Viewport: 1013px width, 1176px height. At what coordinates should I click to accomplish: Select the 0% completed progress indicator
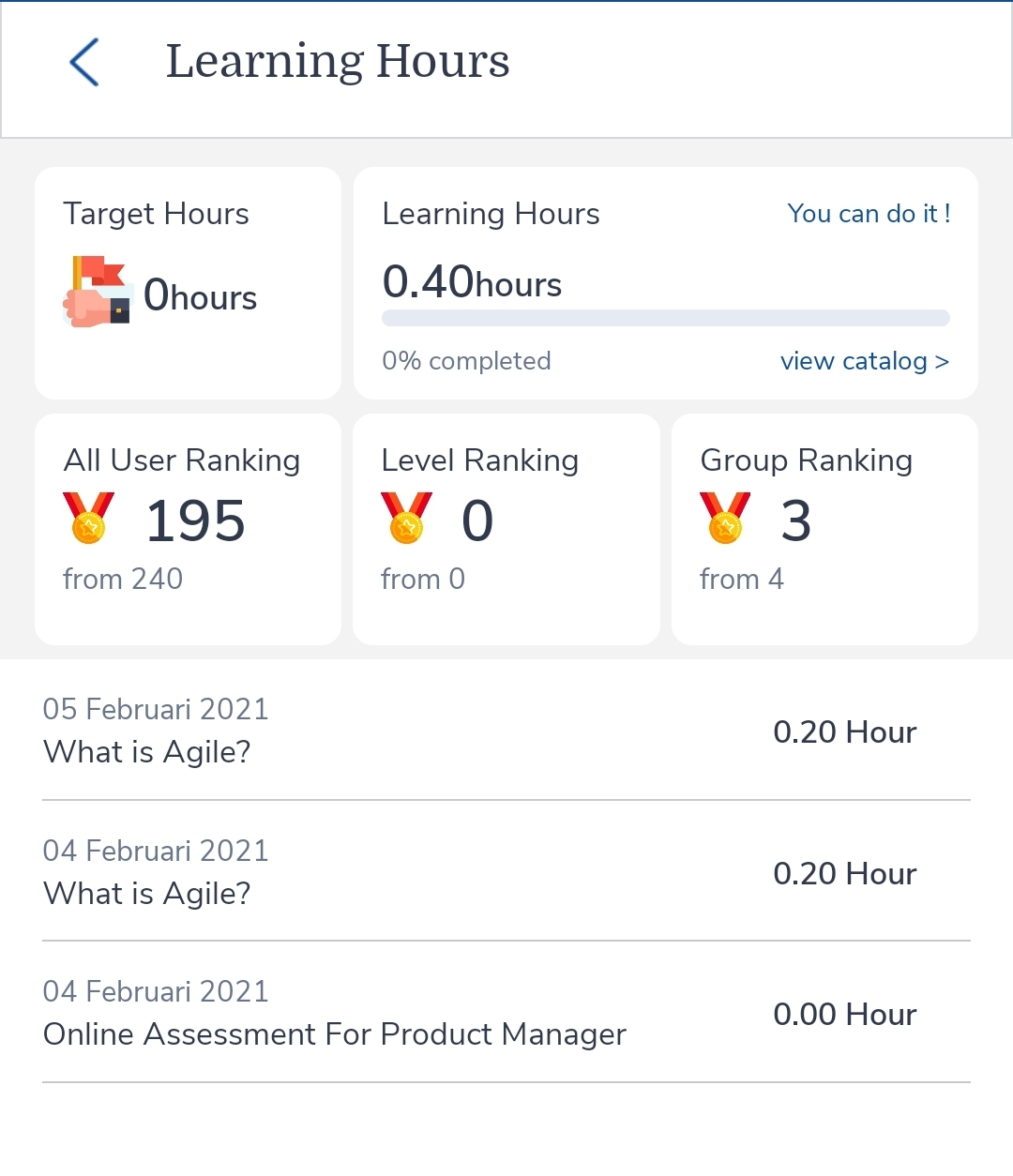tap(466, 361)
